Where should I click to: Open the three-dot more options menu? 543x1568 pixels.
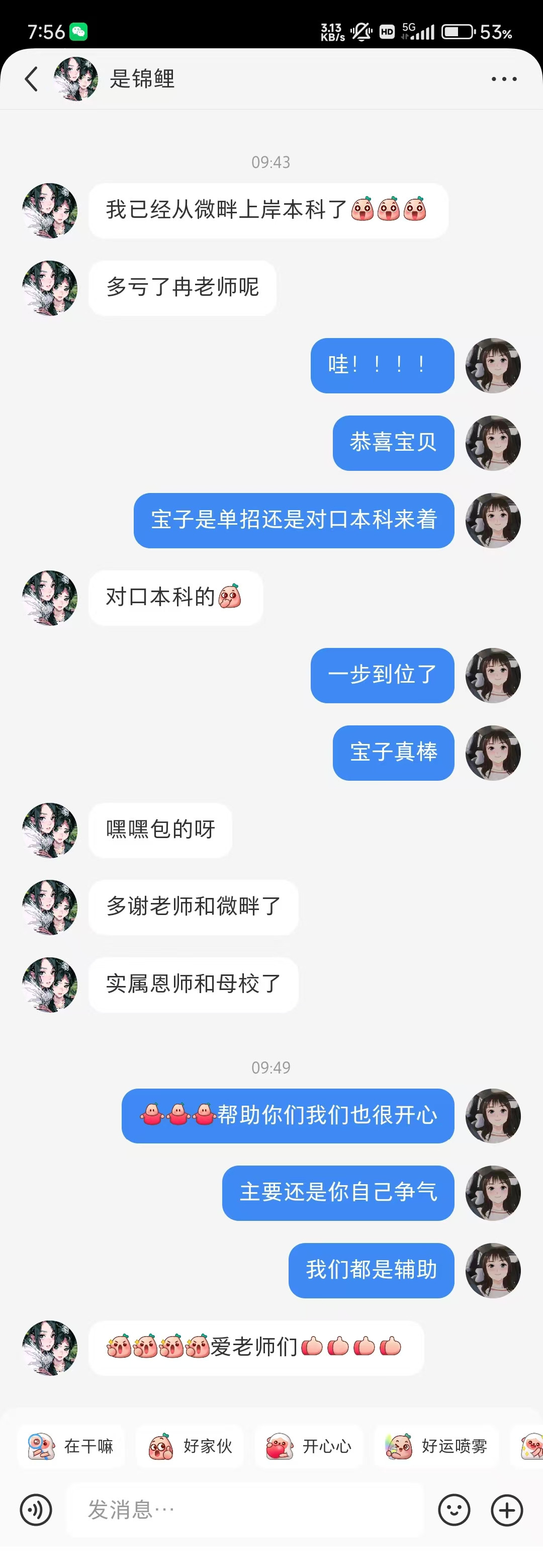pyautogui.click(x=504, y=79)
